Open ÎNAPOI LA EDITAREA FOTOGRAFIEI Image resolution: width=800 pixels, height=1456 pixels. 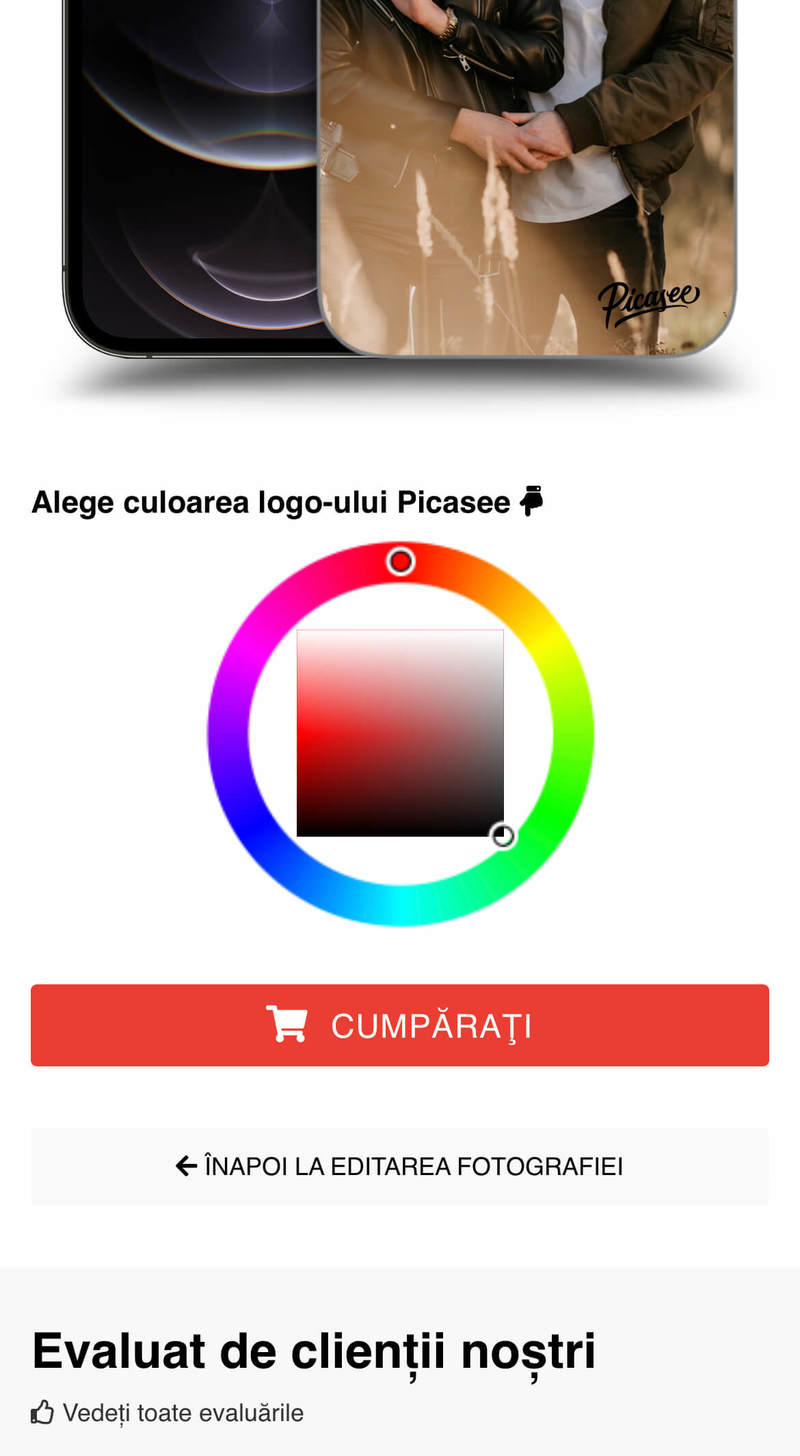pyautogui.click(x=400, y=1166)
